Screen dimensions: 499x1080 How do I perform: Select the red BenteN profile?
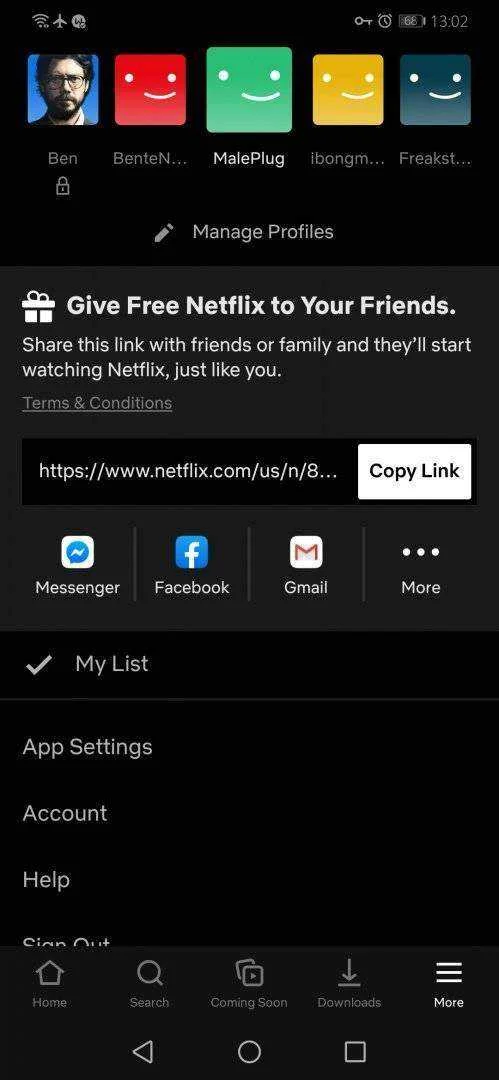click(x=150, y=90)
